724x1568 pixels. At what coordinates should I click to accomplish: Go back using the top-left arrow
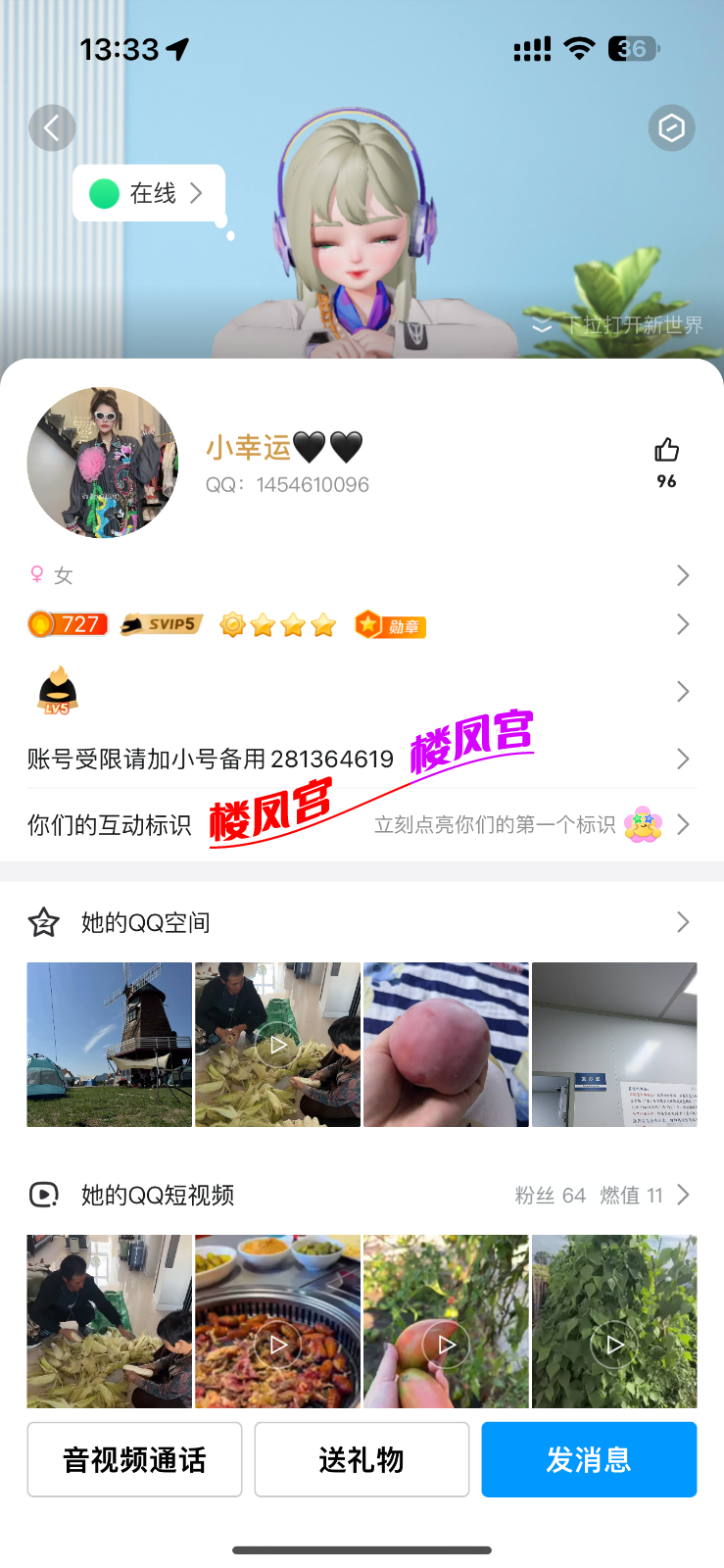tap(52, 127)
